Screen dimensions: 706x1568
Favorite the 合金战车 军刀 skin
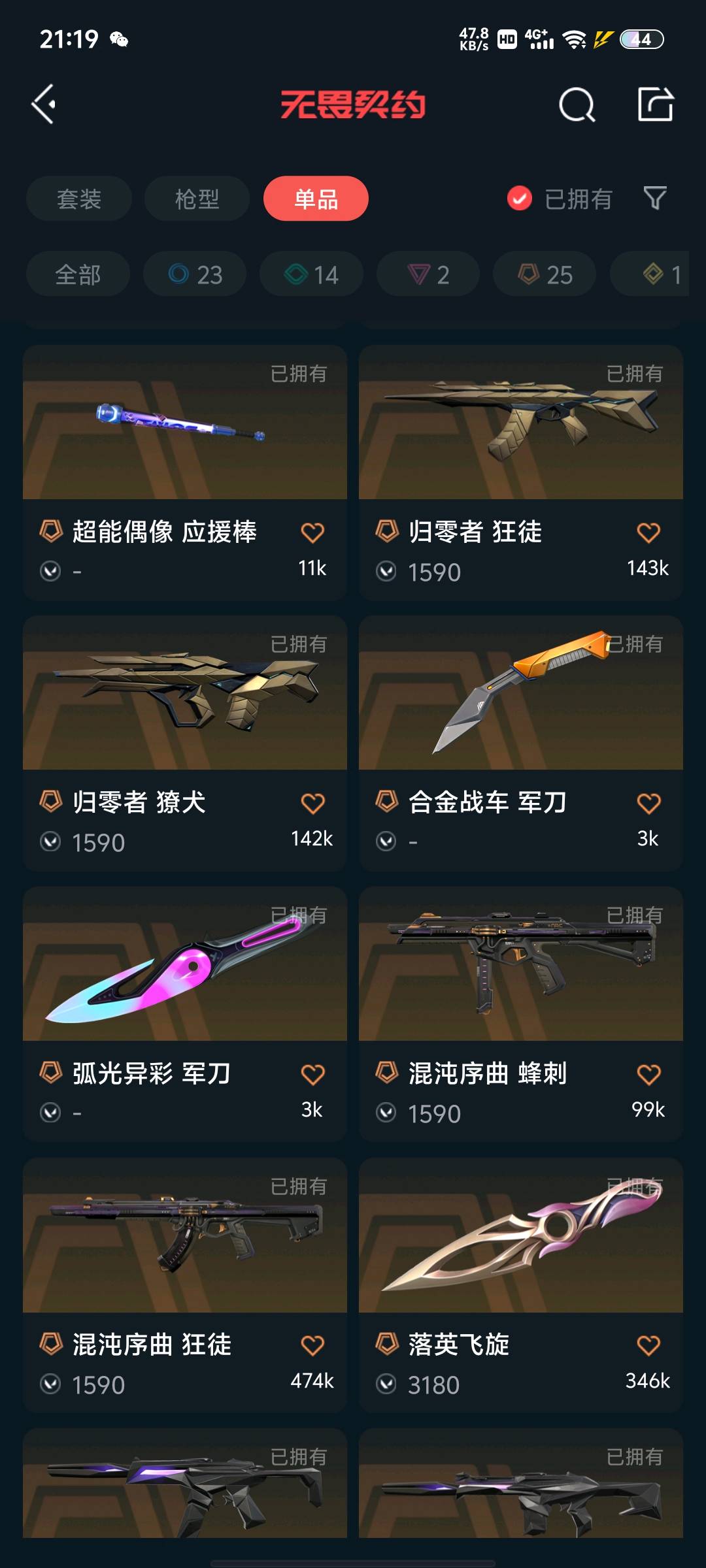tap(648, 803)
